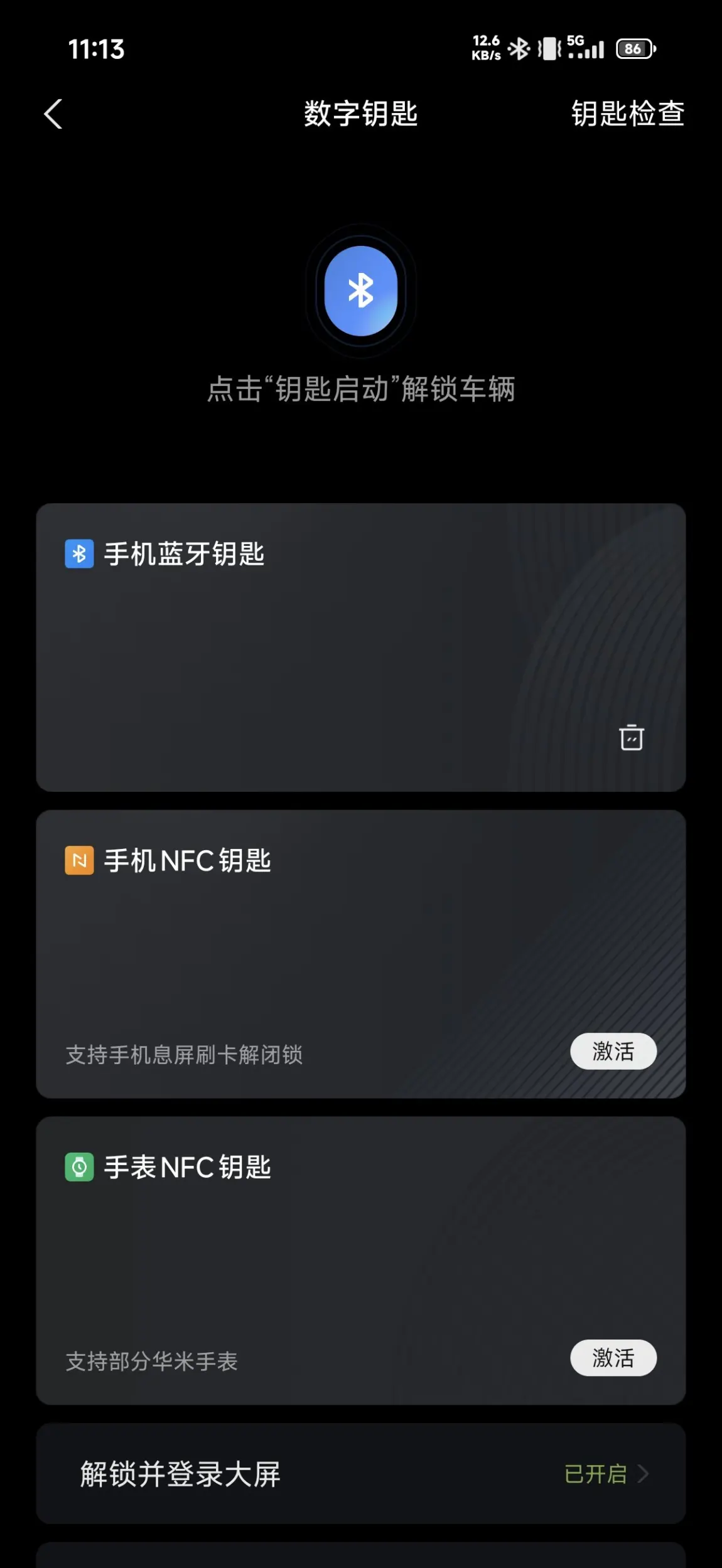This screenshot has width=722, height=1568.
Task: Go back using the top-left arrow
Action: click(x=53, y=114)
